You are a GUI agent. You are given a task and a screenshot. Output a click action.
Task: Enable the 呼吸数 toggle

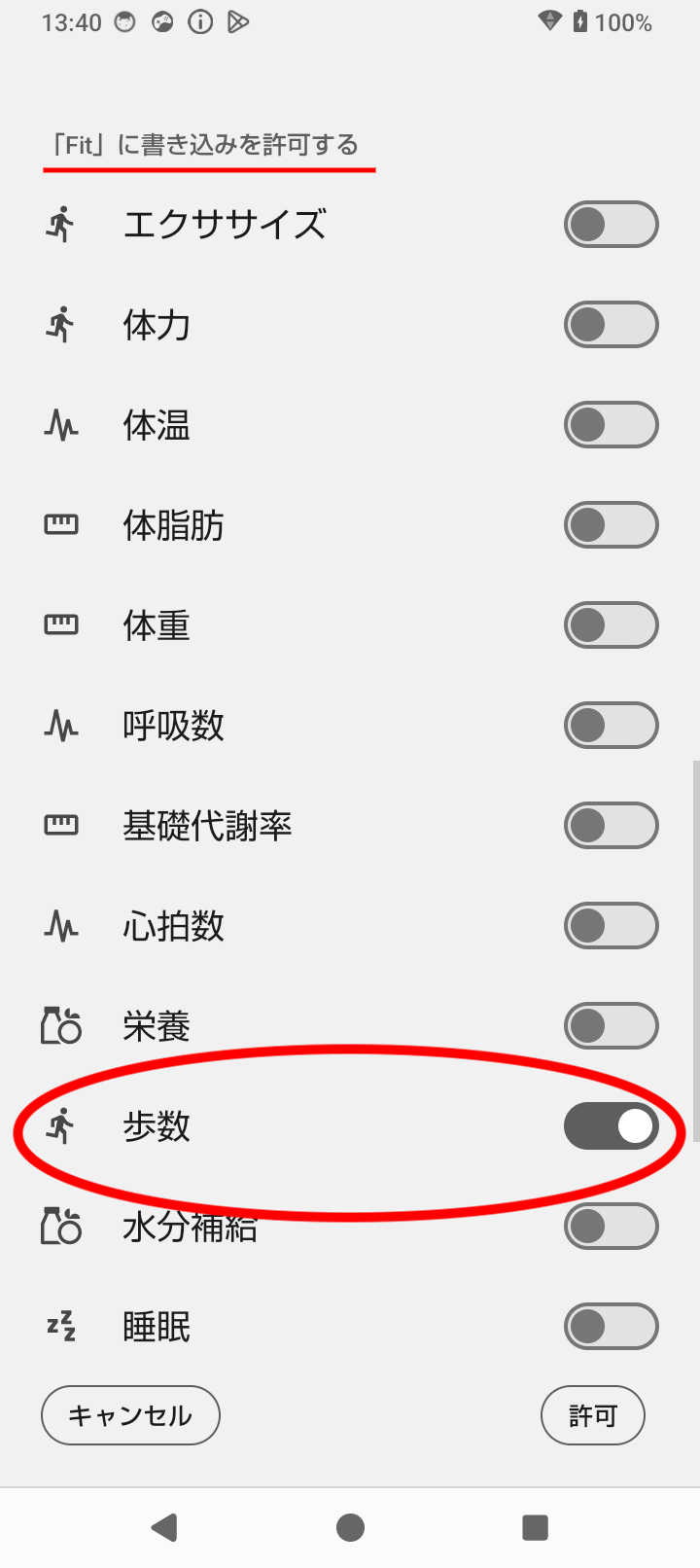[612, 726]
